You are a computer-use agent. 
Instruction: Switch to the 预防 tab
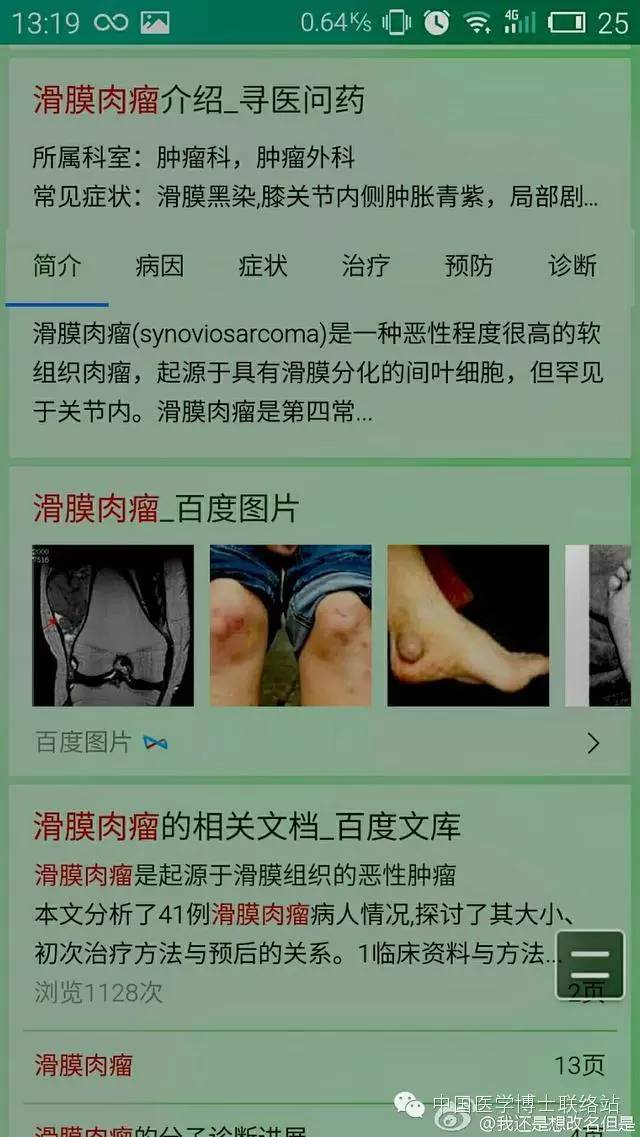pos(469,266)
